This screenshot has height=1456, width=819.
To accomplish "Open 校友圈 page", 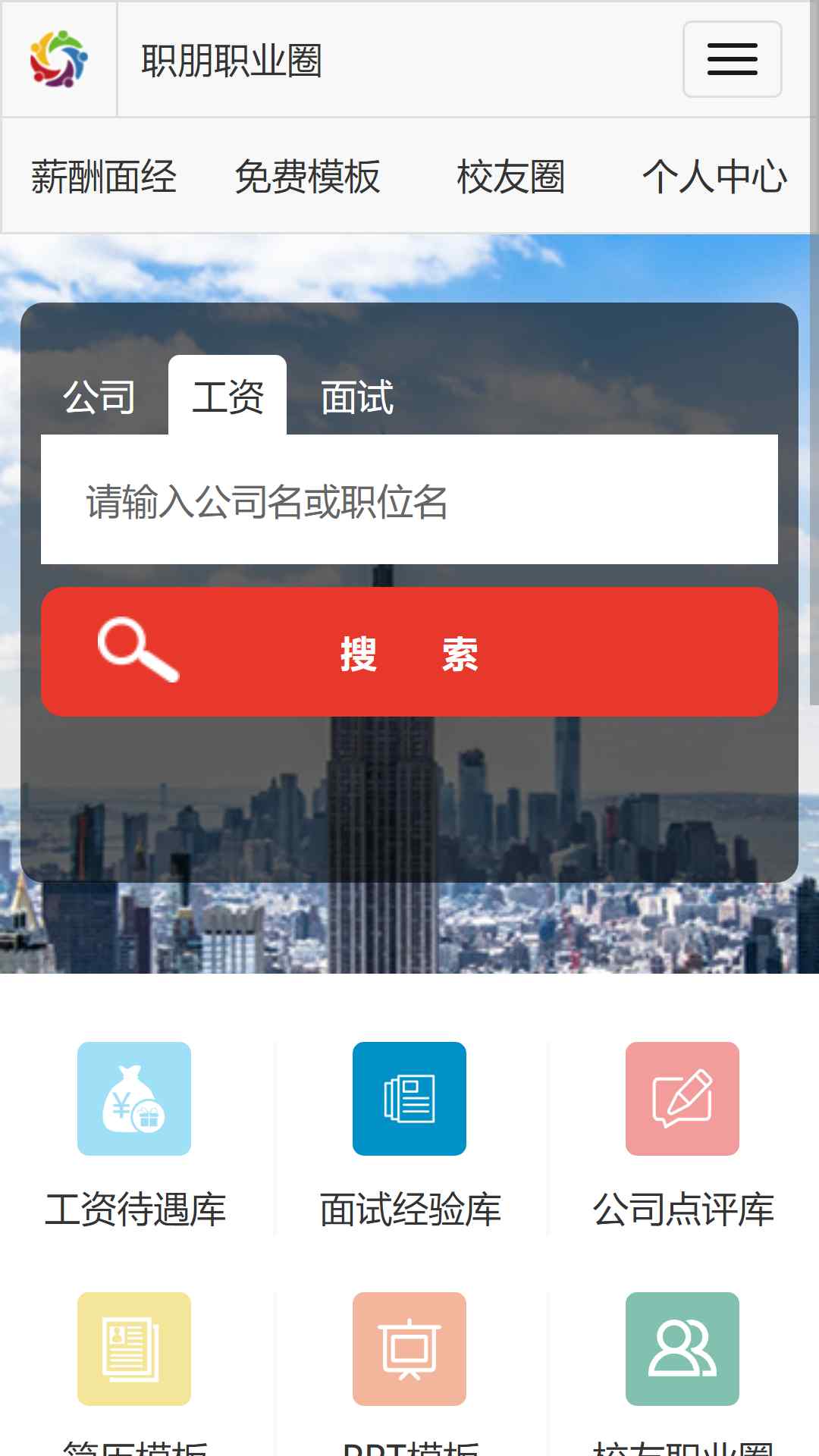I will point(511,177).
